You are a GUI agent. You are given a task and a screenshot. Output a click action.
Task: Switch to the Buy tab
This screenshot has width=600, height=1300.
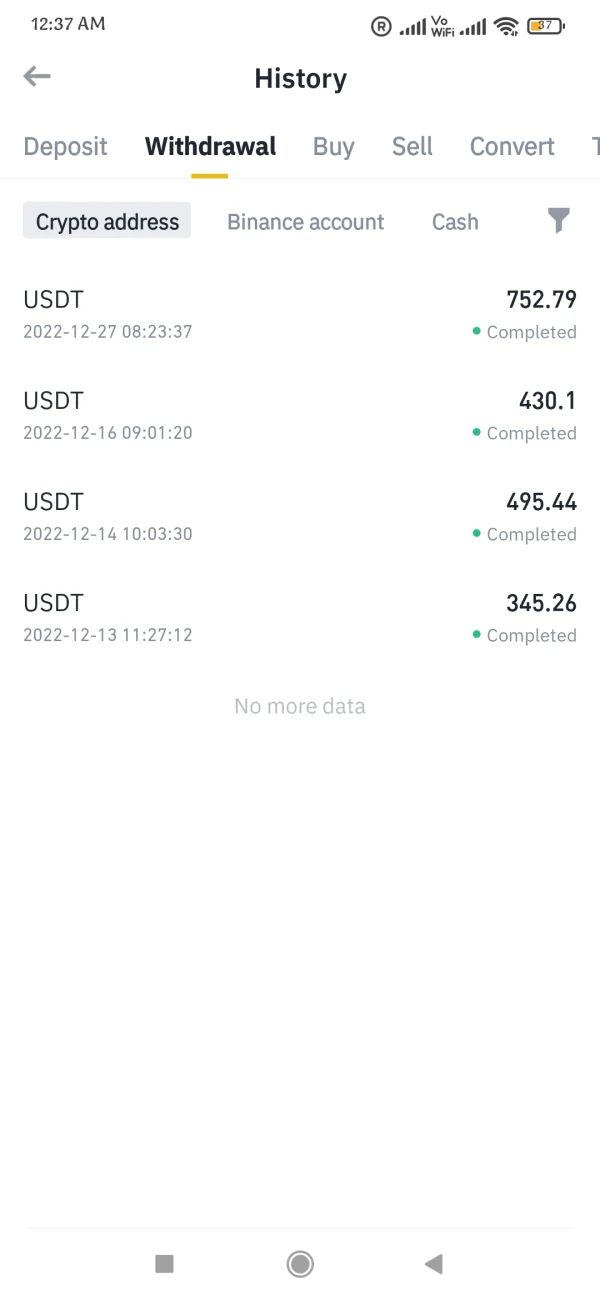point(333,146)
